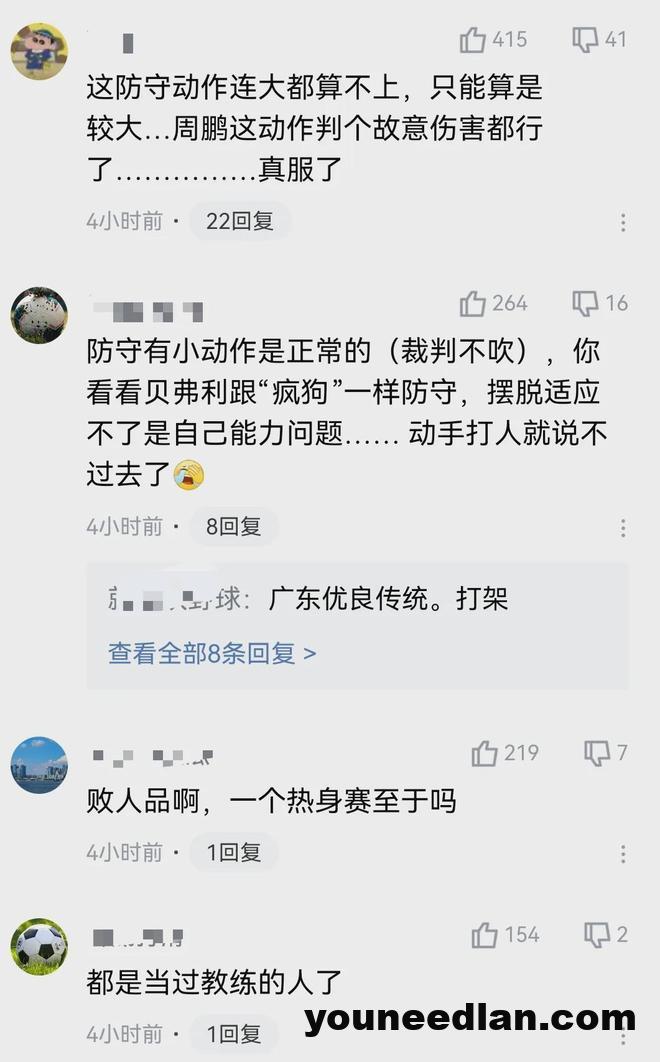The image size is (660, 1062).
Task: Dislike the comment with 16 dislikes
Action: click(x=585, y=304)
